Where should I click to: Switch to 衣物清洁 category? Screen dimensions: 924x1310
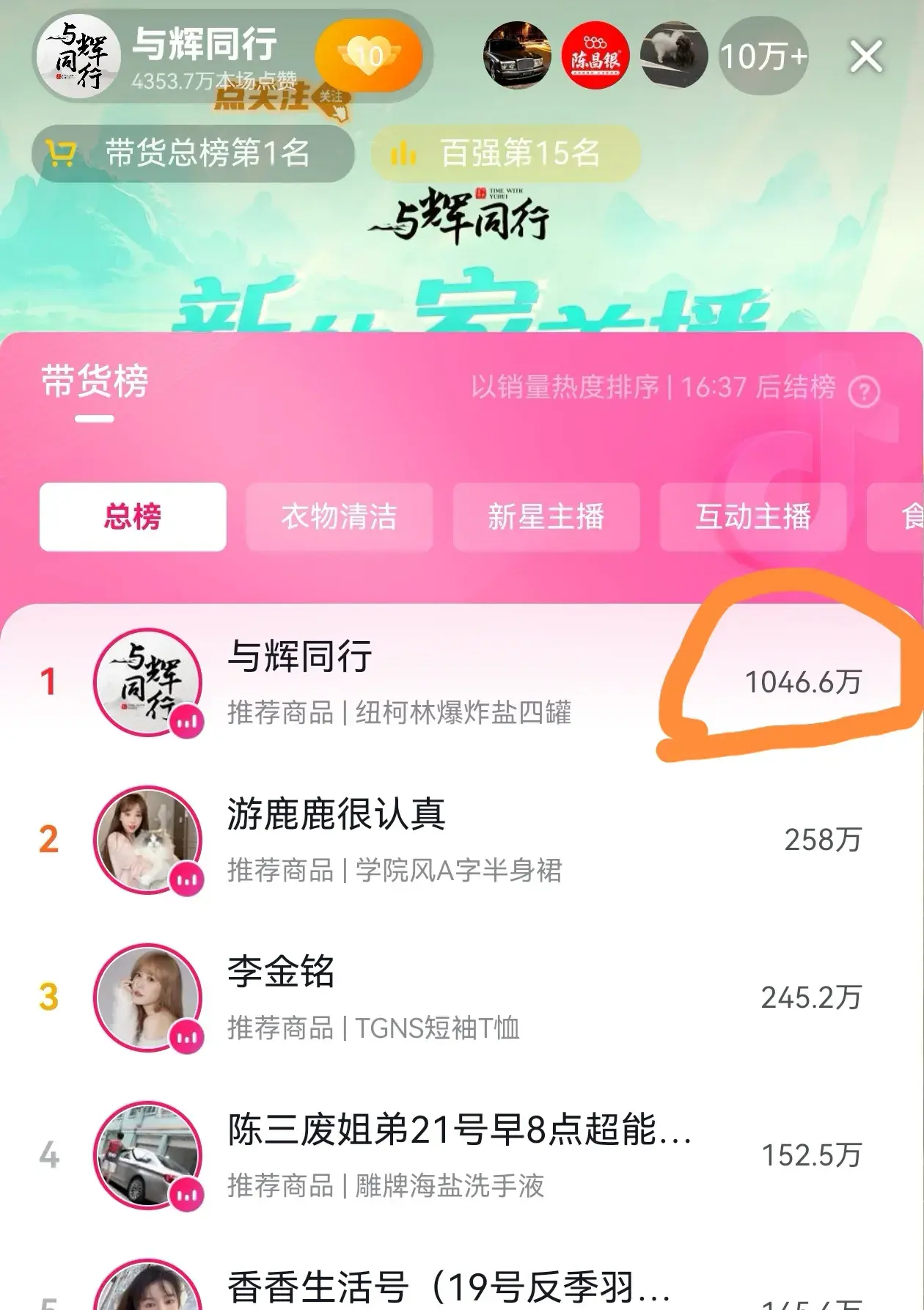[x=339, y=517]
